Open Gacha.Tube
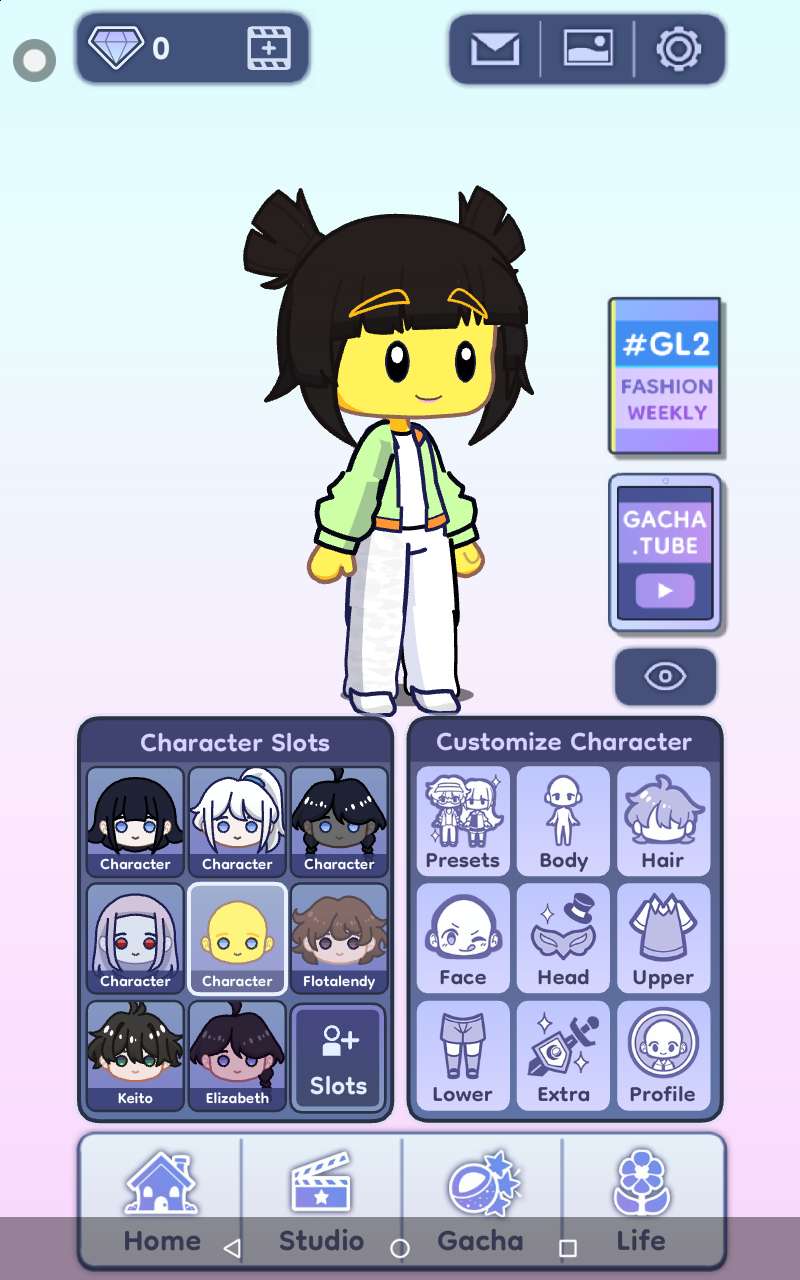 point(665,553)
